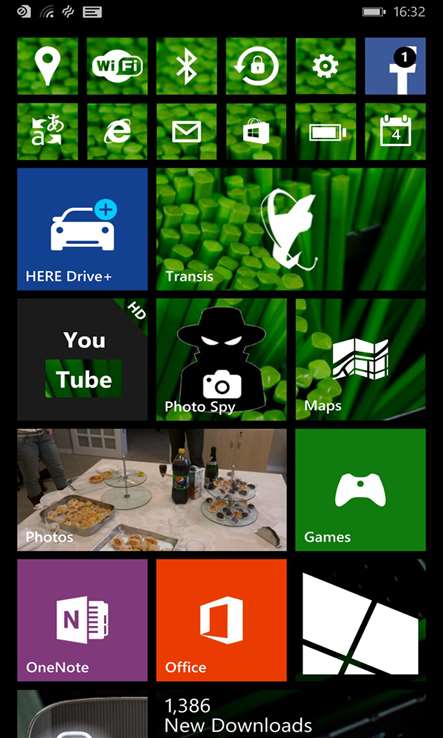Open the Transis app tile

291,229
